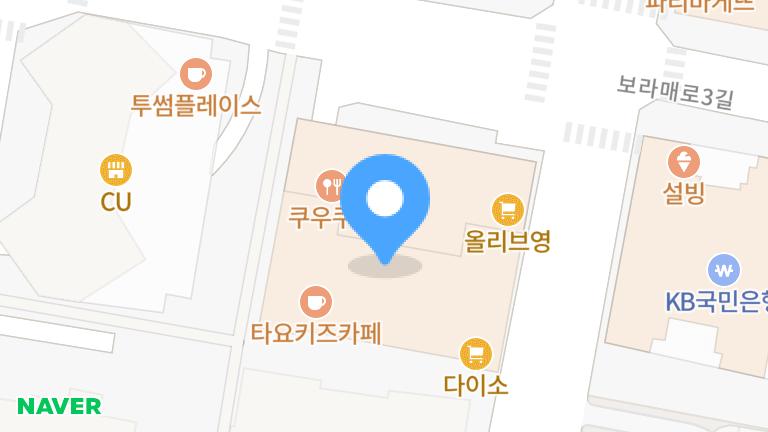Select the 다이소 store marker
This screenshot has width=768, height=432.
tap(476, 353)
